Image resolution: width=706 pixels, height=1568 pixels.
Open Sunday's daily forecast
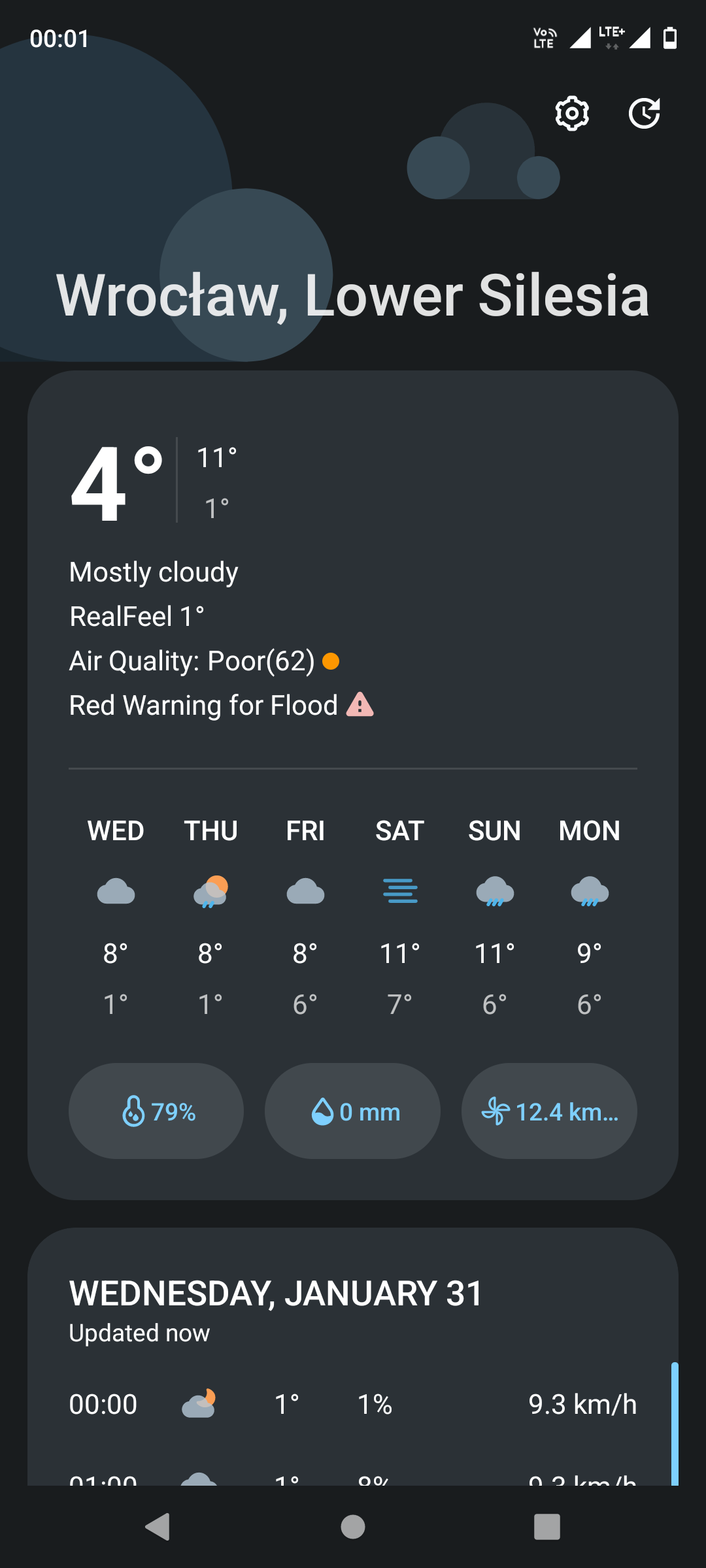495,915
